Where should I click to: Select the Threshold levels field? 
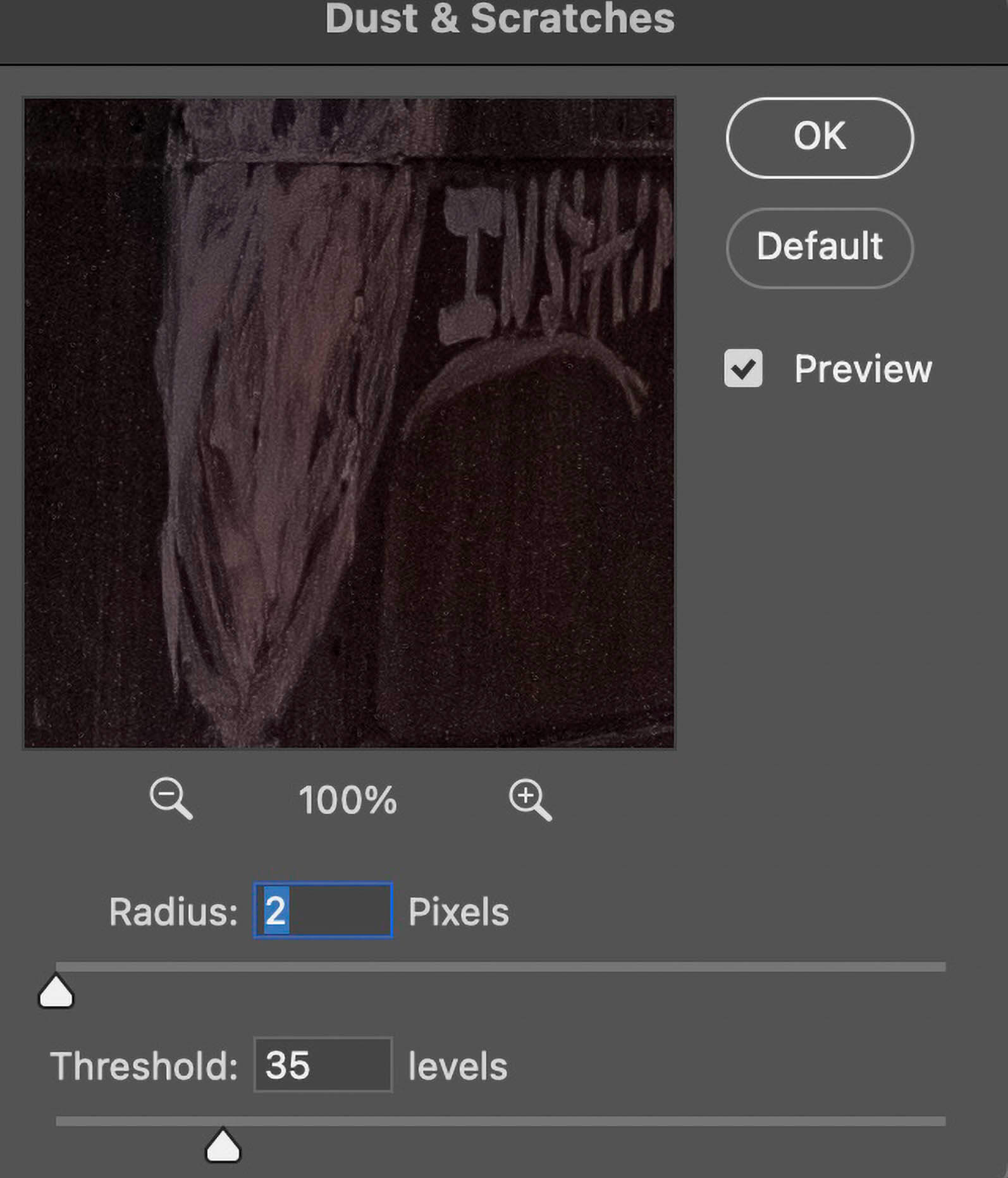[323, 1065]
